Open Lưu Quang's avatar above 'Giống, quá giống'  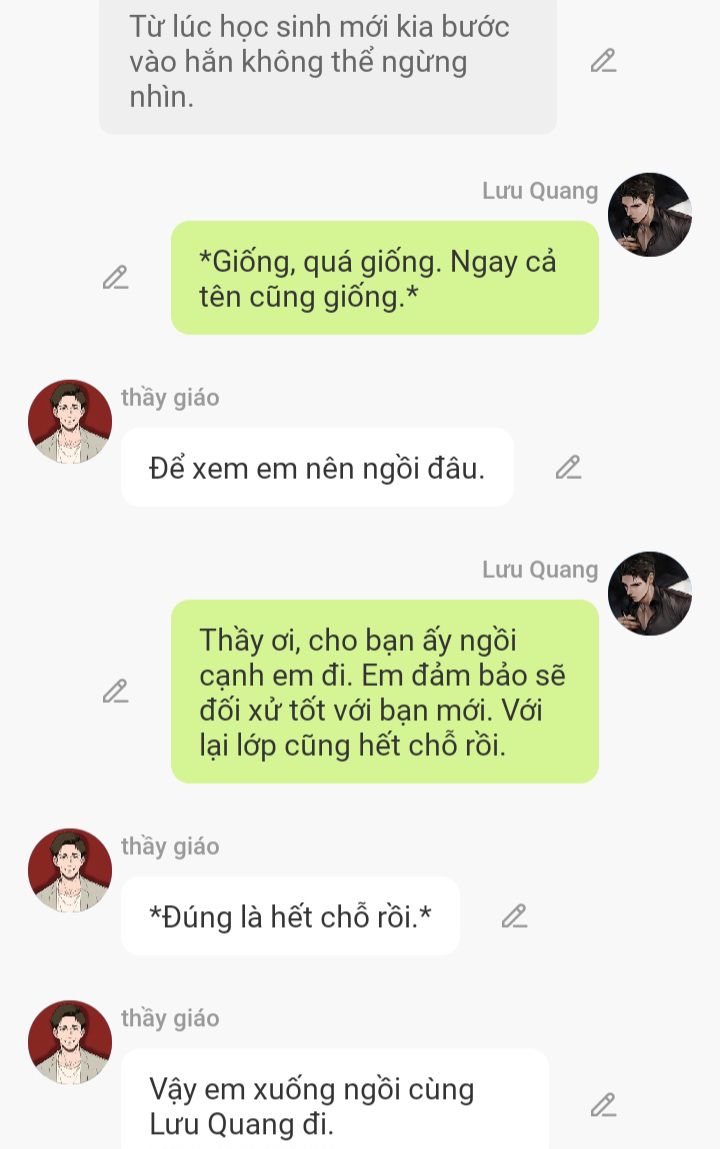(650, 215)
